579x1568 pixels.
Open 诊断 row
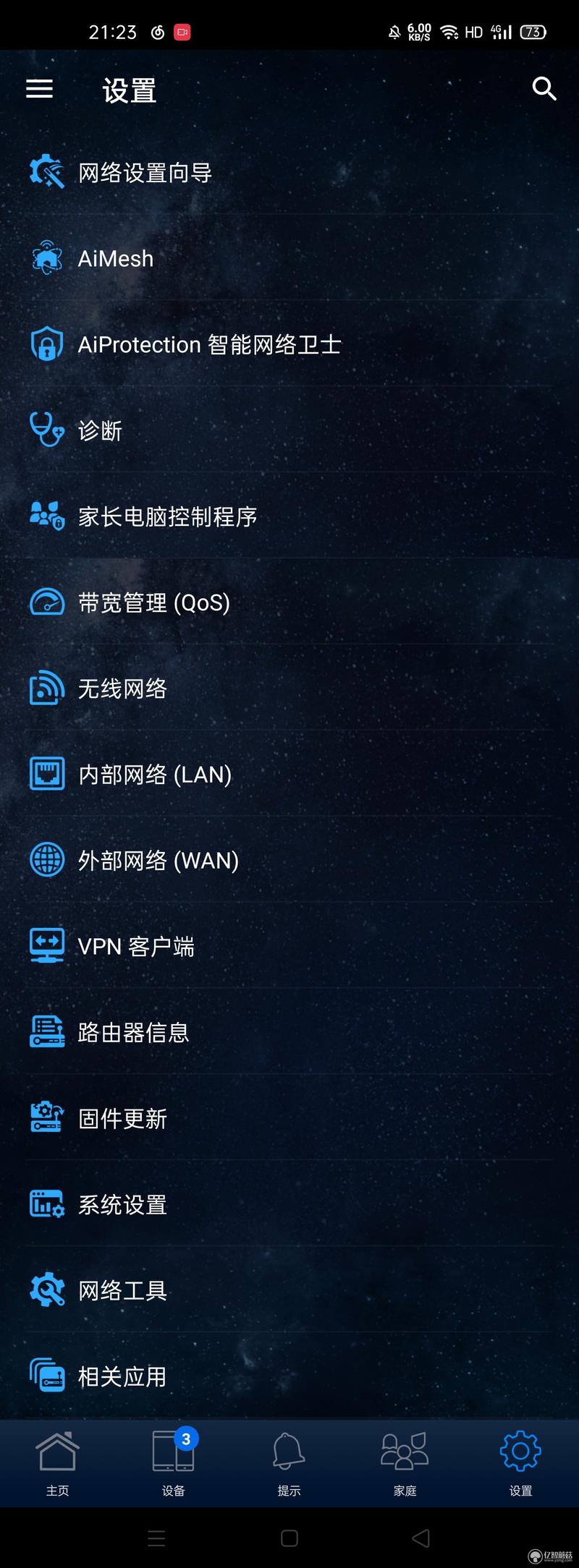[100, 431]
